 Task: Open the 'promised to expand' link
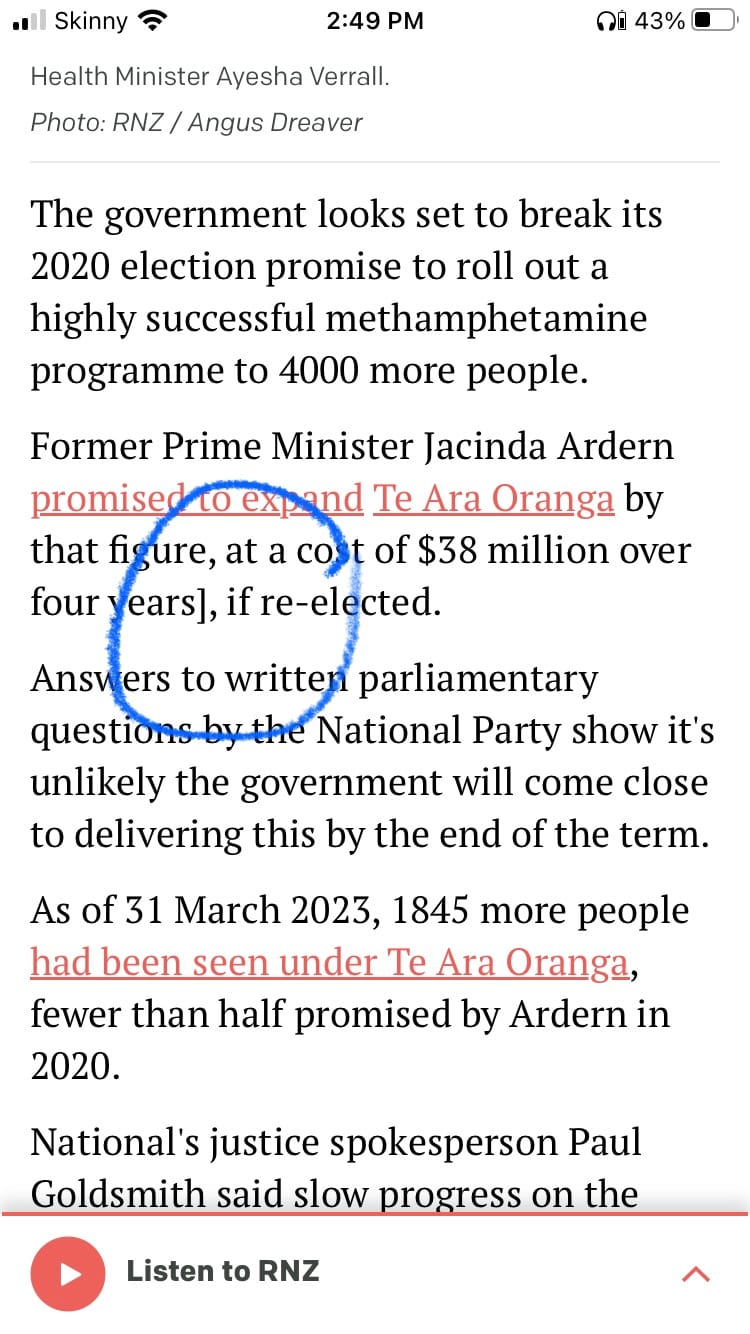click(x=196, y=498)
